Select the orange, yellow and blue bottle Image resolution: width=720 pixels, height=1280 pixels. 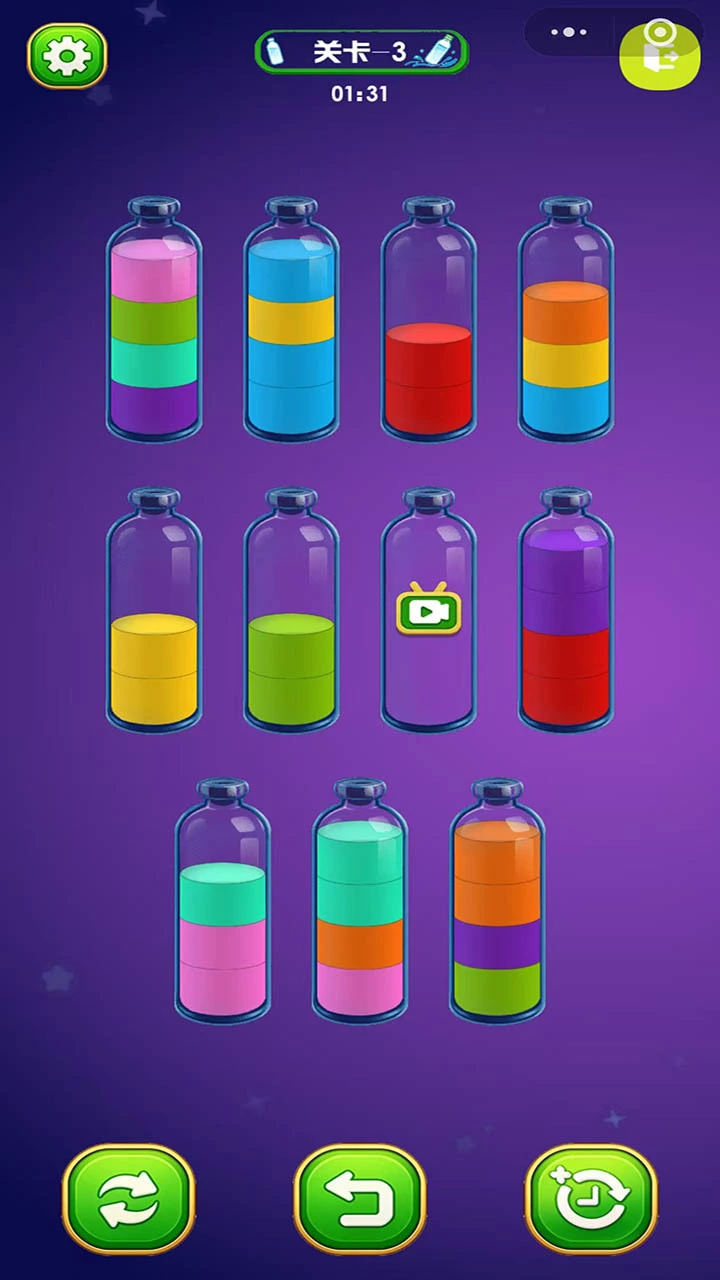(x=566, y=318)
